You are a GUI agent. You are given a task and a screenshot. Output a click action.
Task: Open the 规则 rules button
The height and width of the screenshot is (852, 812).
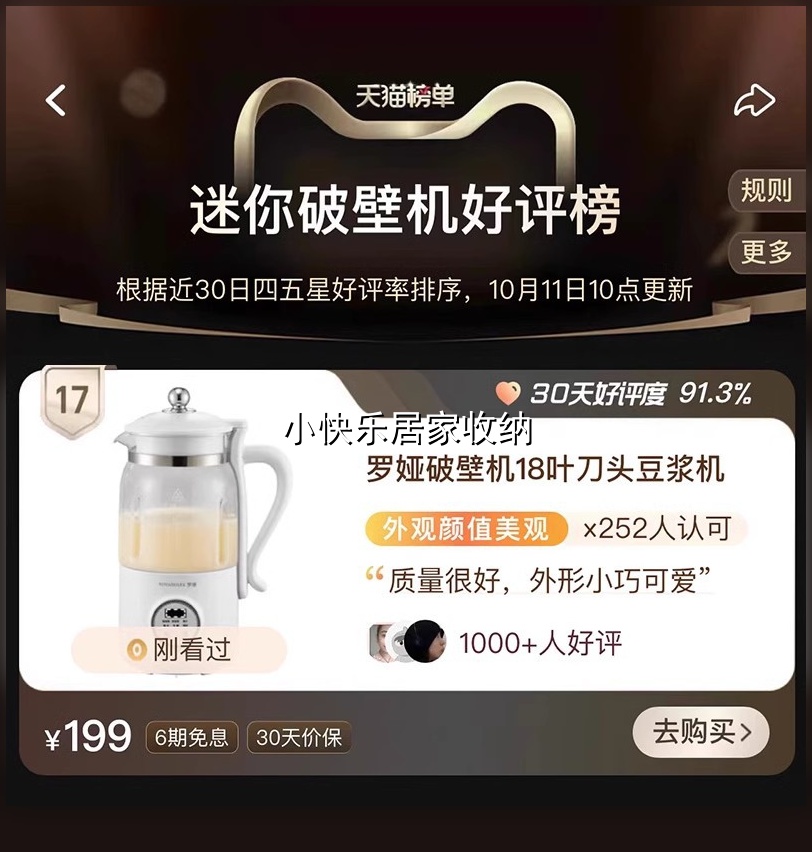click(x=766, y=189)
